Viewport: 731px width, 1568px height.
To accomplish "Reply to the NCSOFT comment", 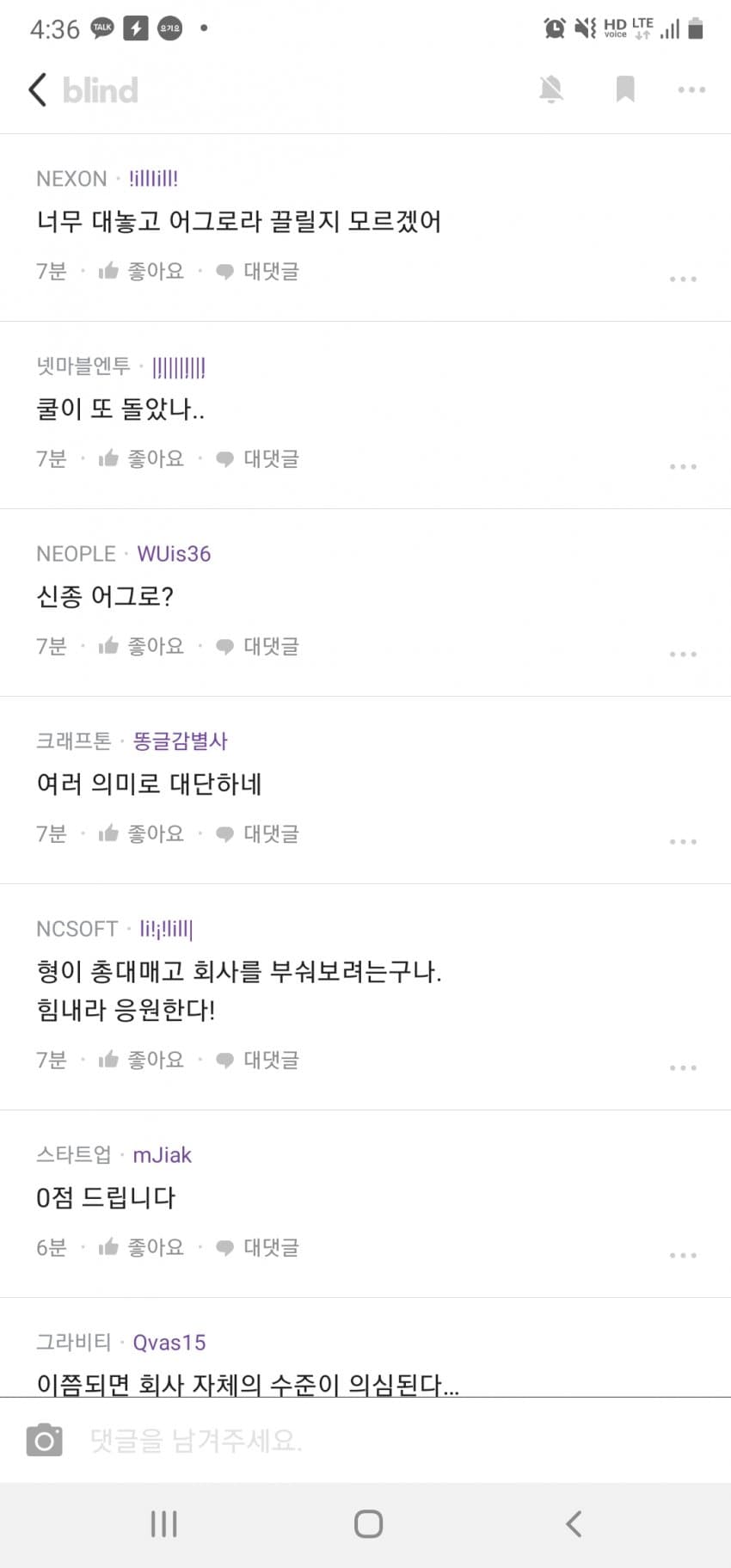I will pos(257,1060).
